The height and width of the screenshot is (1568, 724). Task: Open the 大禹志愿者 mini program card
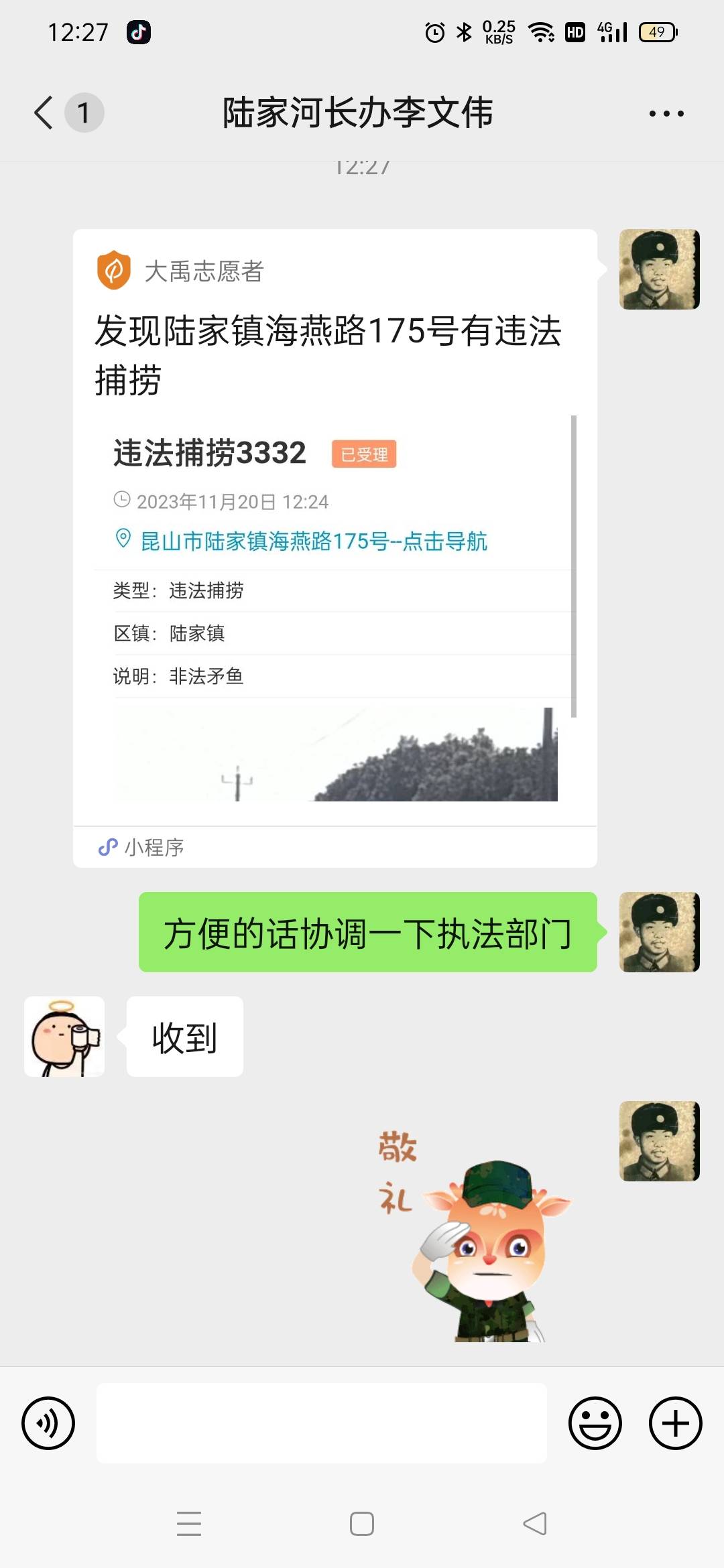tap(335, 548)
